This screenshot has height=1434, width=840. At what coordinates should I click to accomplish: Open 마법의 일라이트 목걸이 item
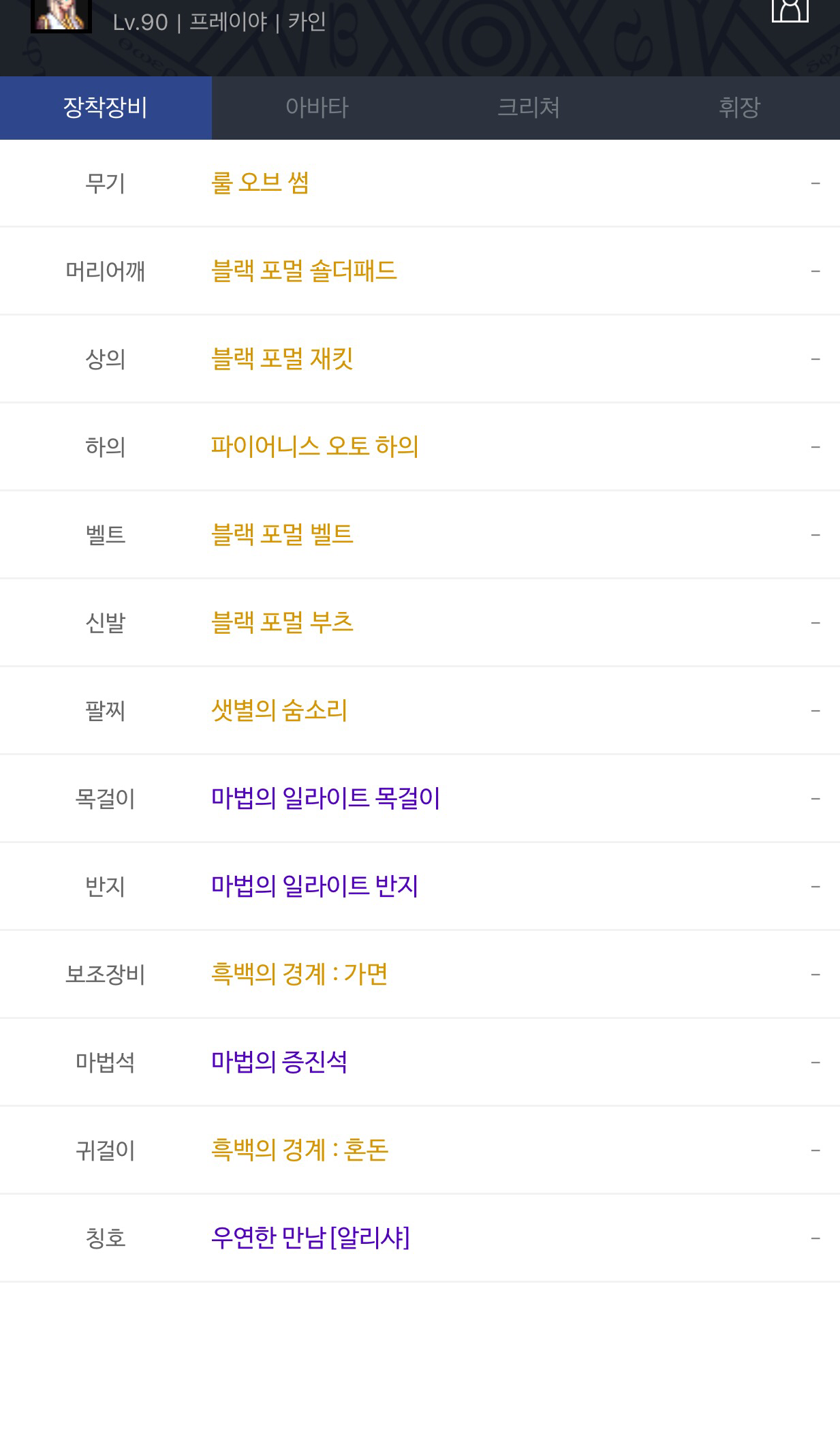click(420, 799)
